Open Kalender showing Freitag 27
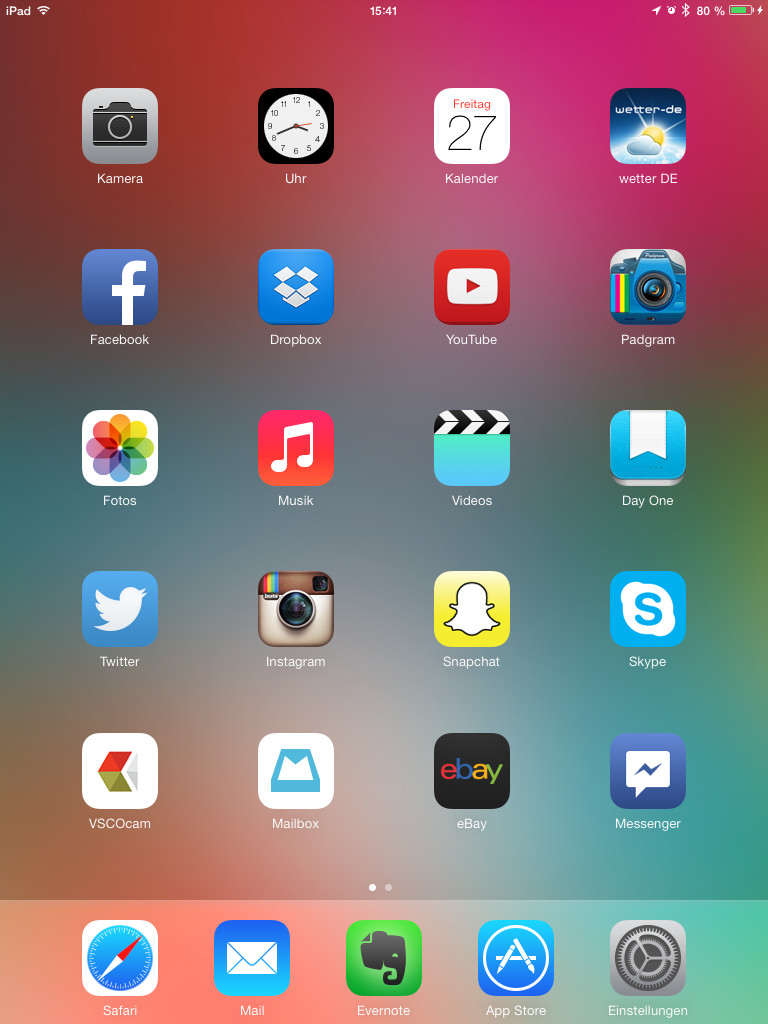 pos(472,126)
